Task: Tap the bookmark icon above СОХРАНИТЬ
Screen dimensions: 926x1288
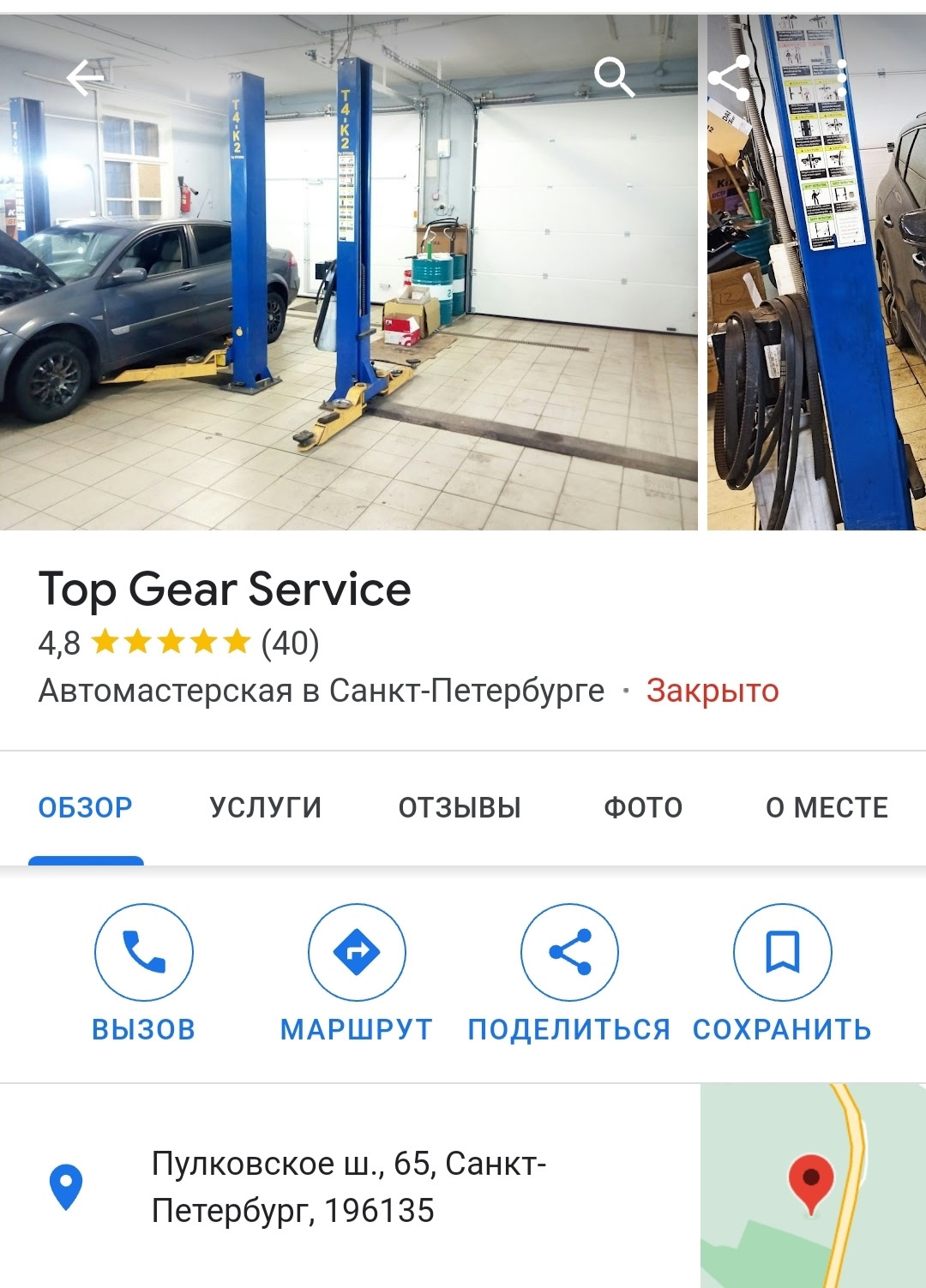Action: pyautogui.click(x=782, y=951)
